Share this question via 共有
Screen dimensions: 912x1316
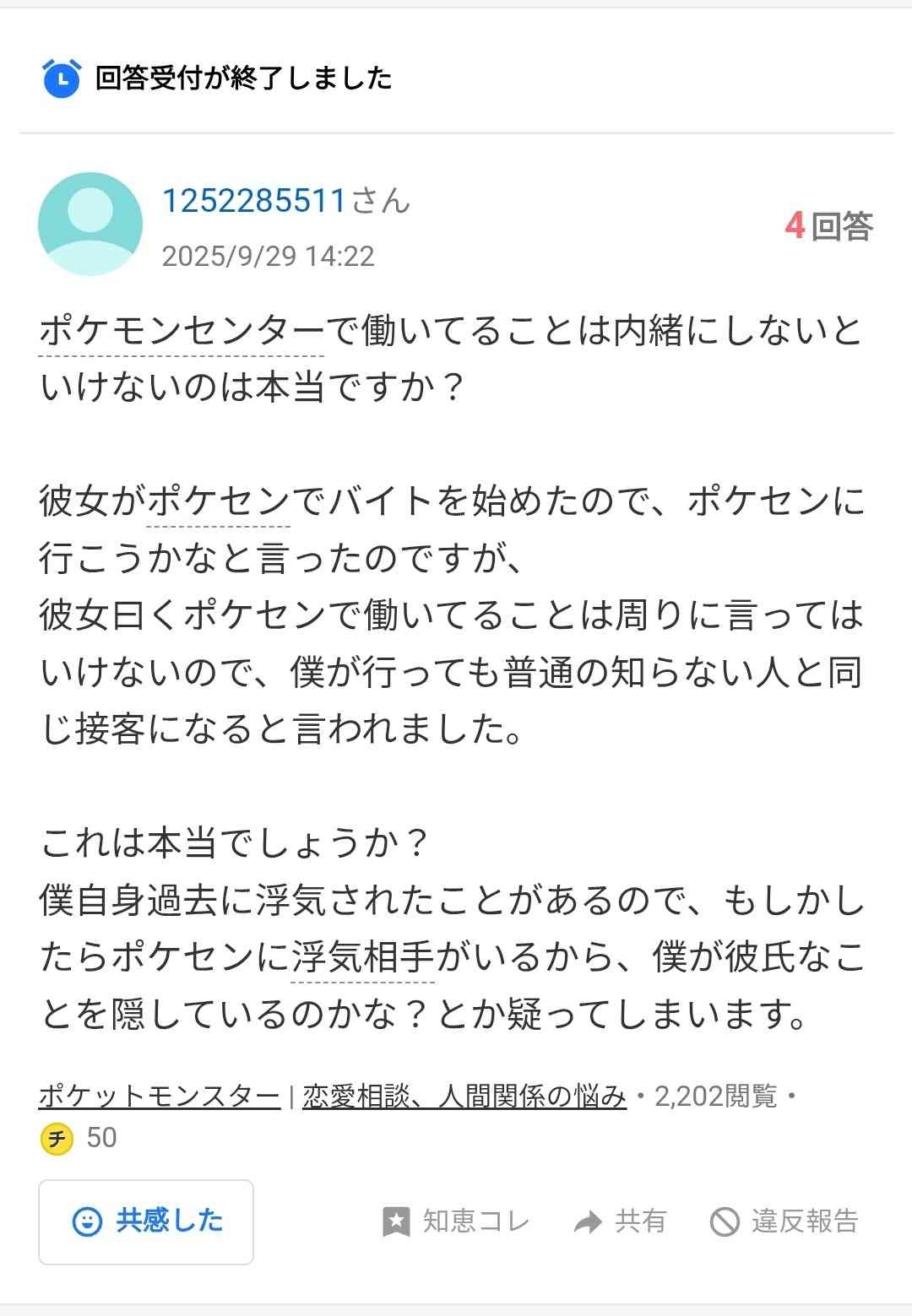(621, 1221)
